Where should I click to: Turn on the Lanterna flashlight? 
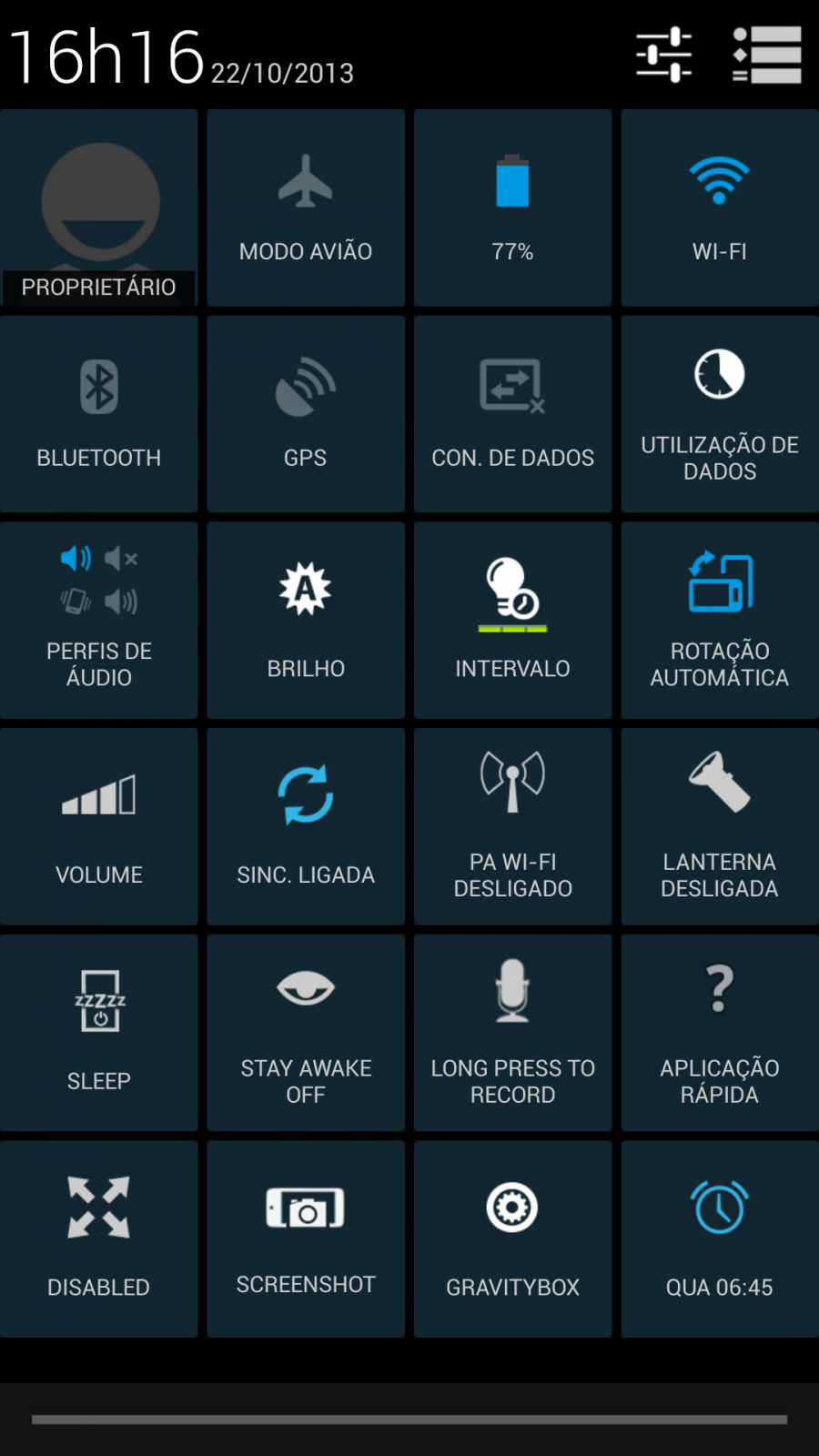[720, 826]
